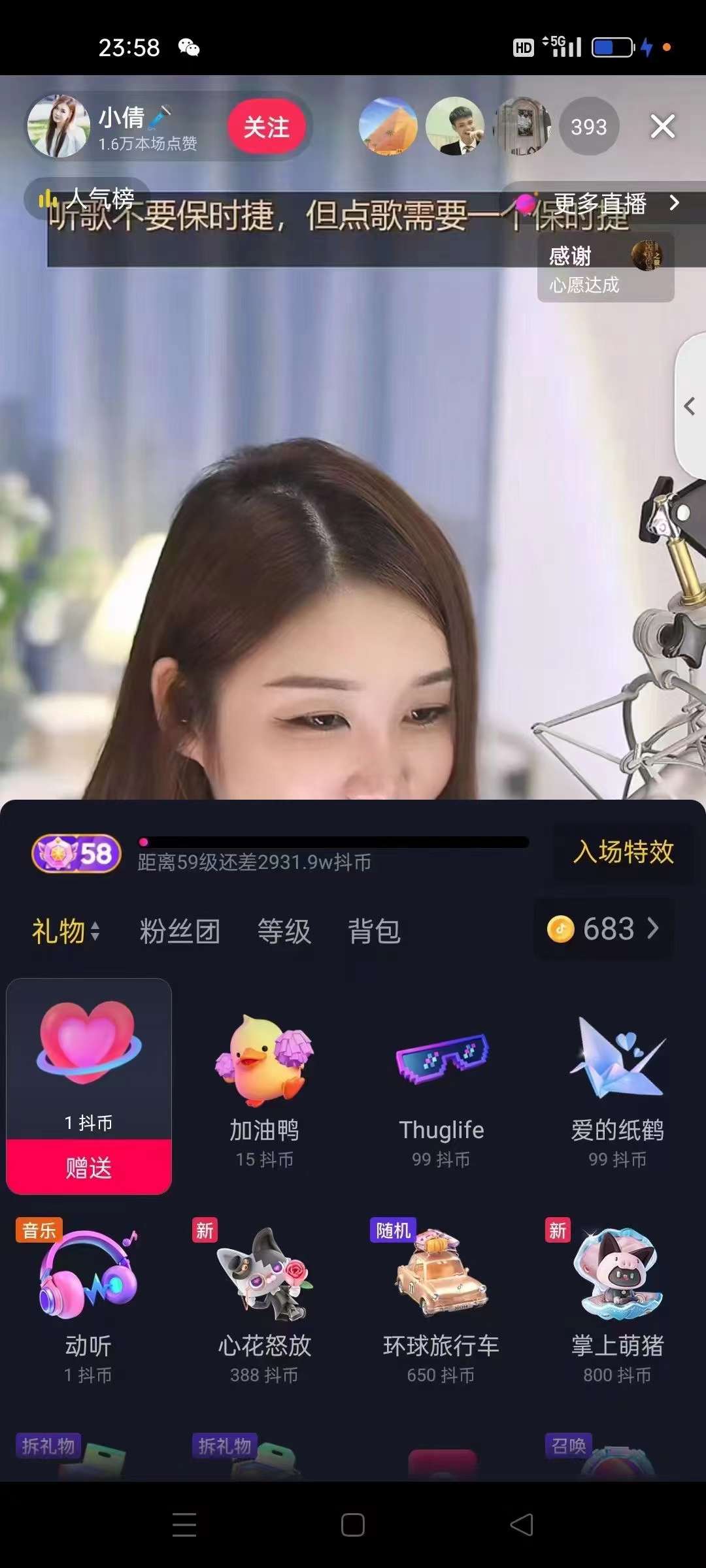Open the 393 viewer count list
Viewport: 706px width, 1568px height.
pos(588,127)
